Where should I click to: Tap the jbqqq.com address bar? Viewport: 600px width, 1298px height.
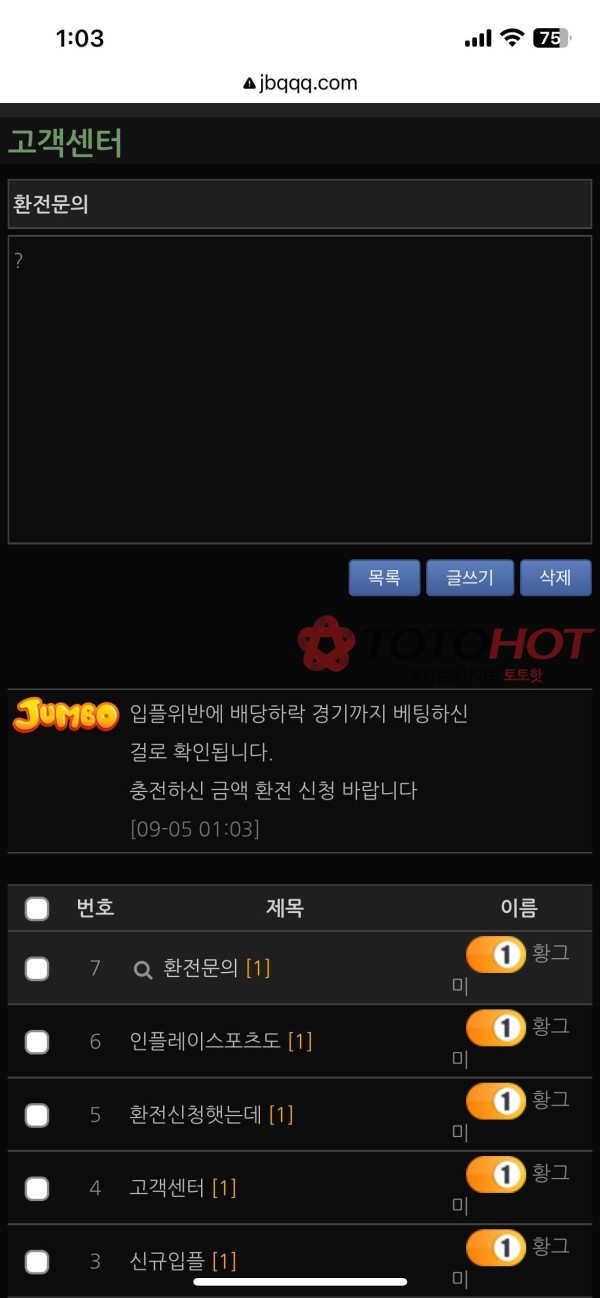pyautogui.click(x=300, y=84)
